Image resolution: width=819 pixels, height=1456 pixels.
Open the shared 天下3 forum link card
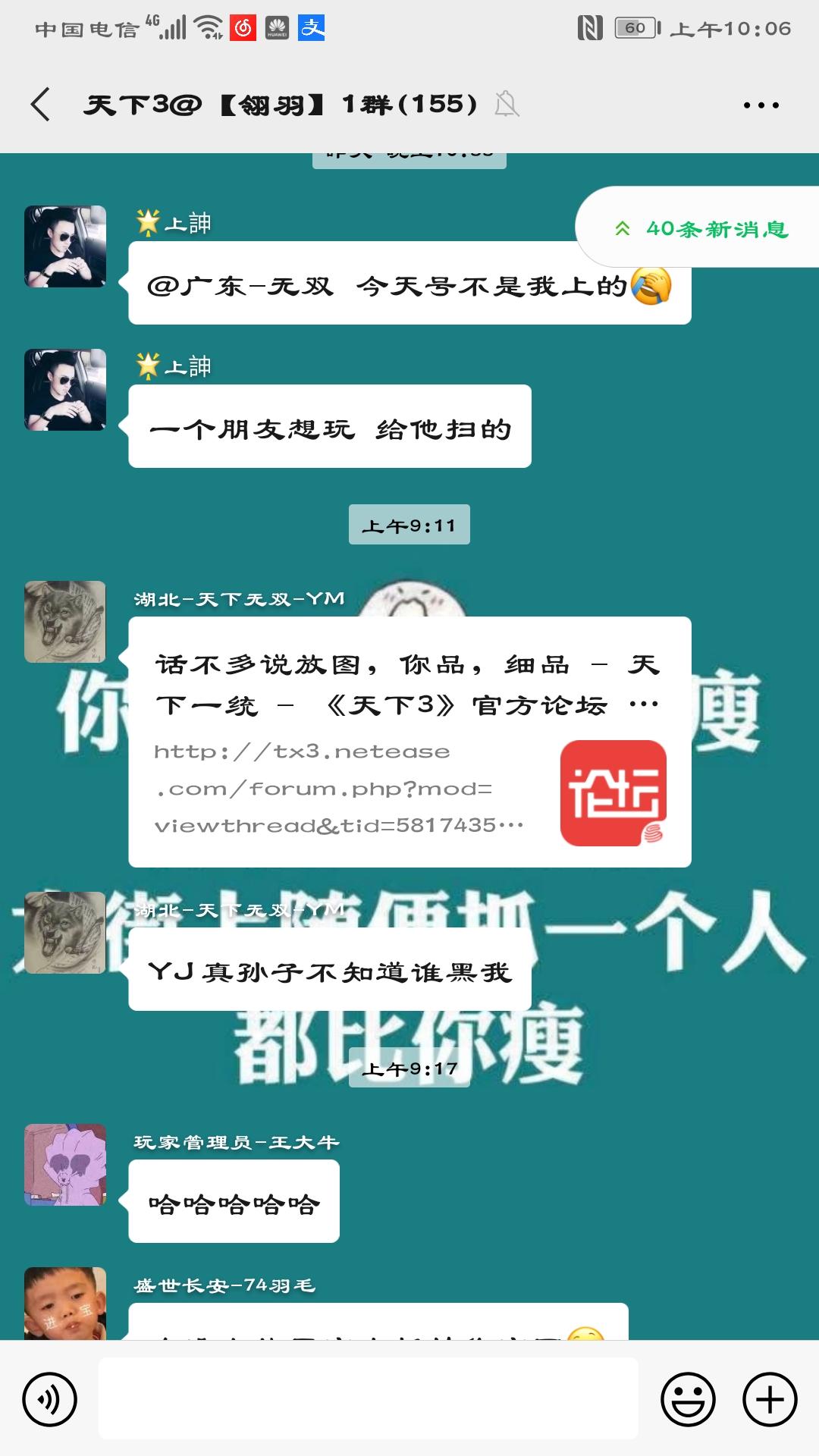pyautogui.click(x=409, y=742)
